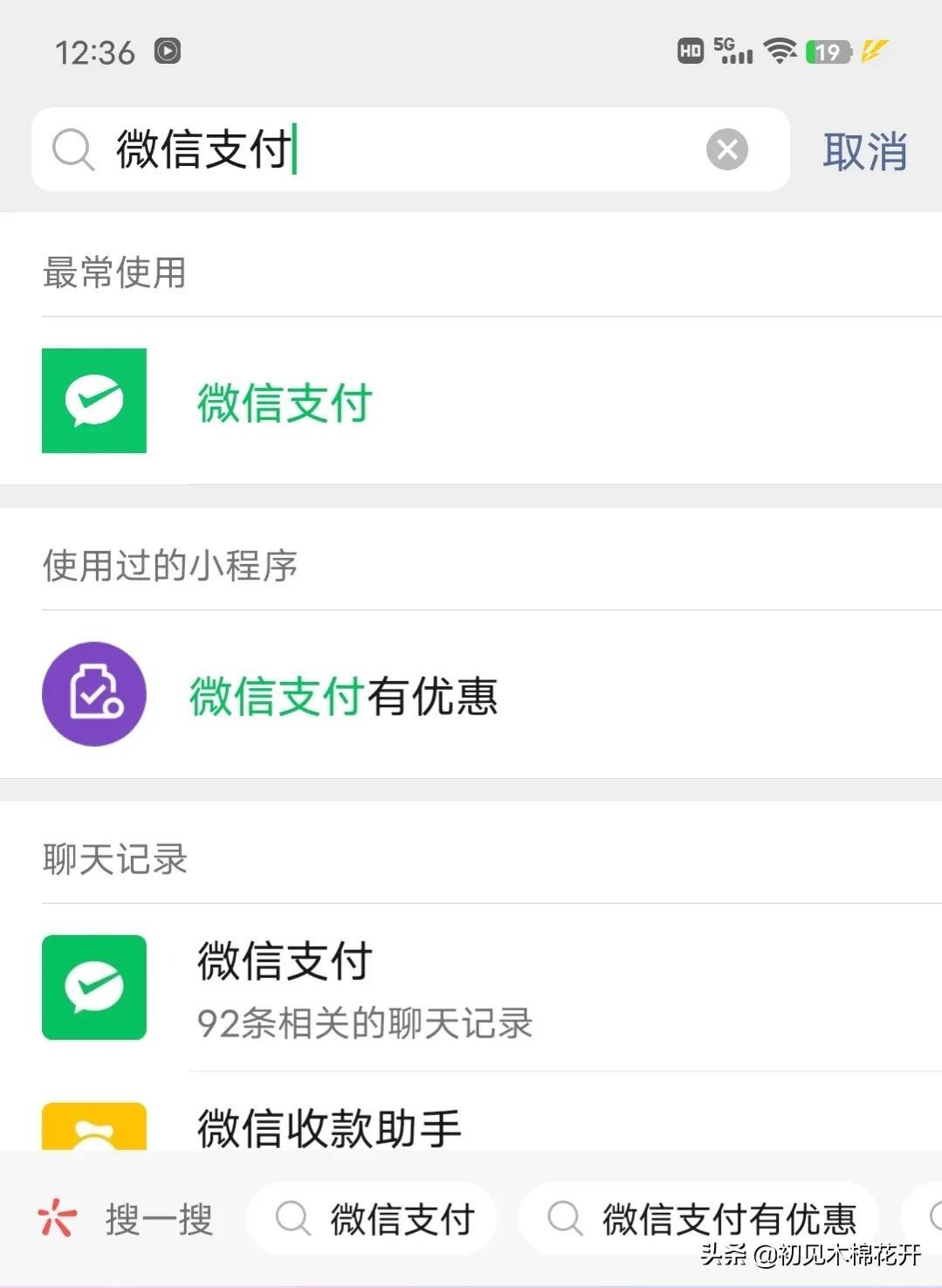Open the 微信支付 chat record green icon
Viewport: 942px width, 1288px height.
coord(93,986)
